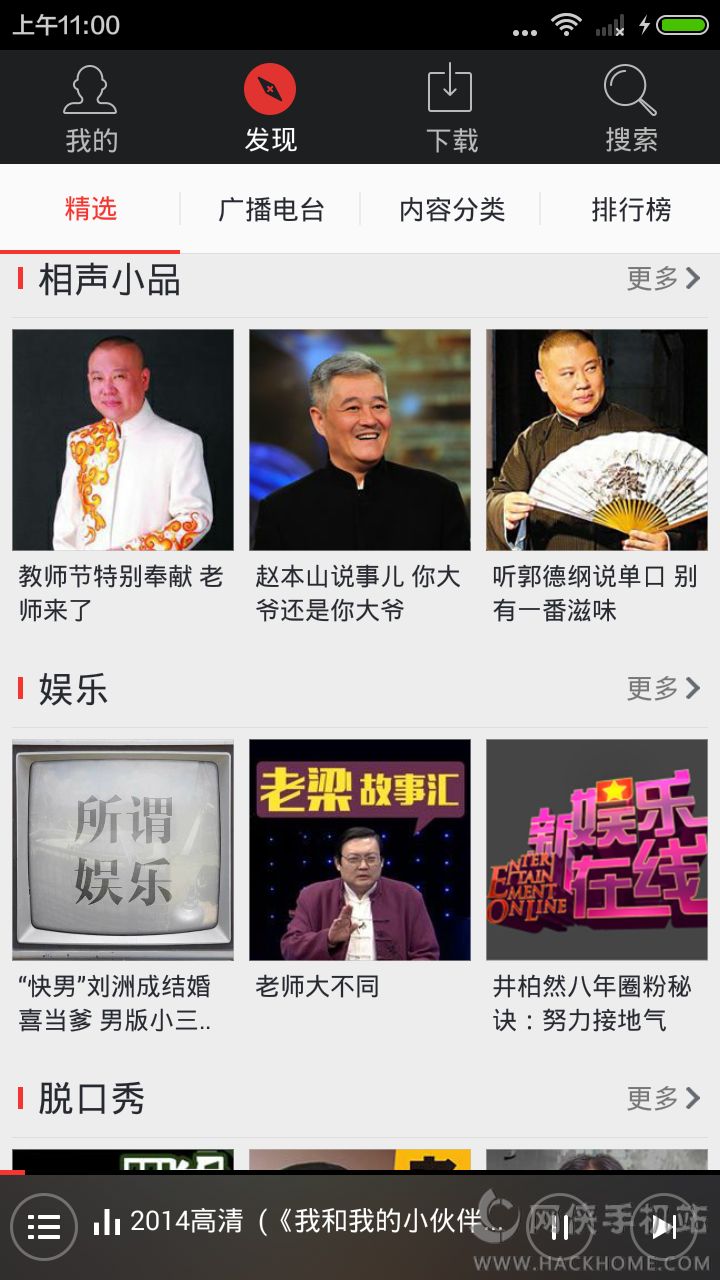Pause the current playback

(x=560, y=1226)
